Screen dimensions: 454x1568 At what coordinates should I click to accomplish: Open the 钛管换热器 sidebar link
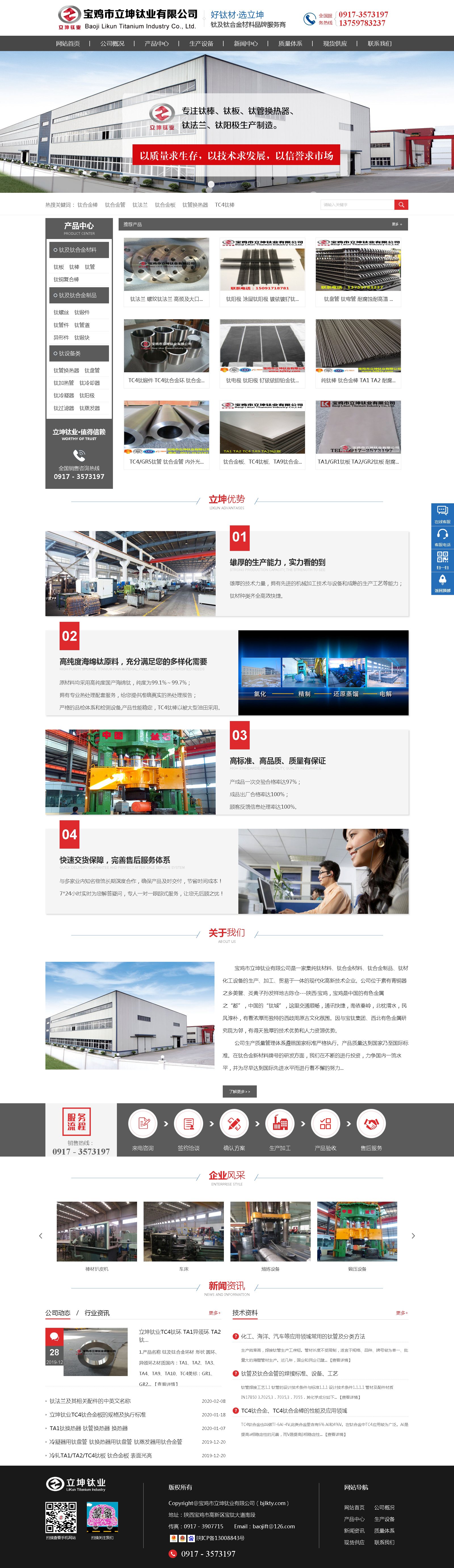click(66, 370)
